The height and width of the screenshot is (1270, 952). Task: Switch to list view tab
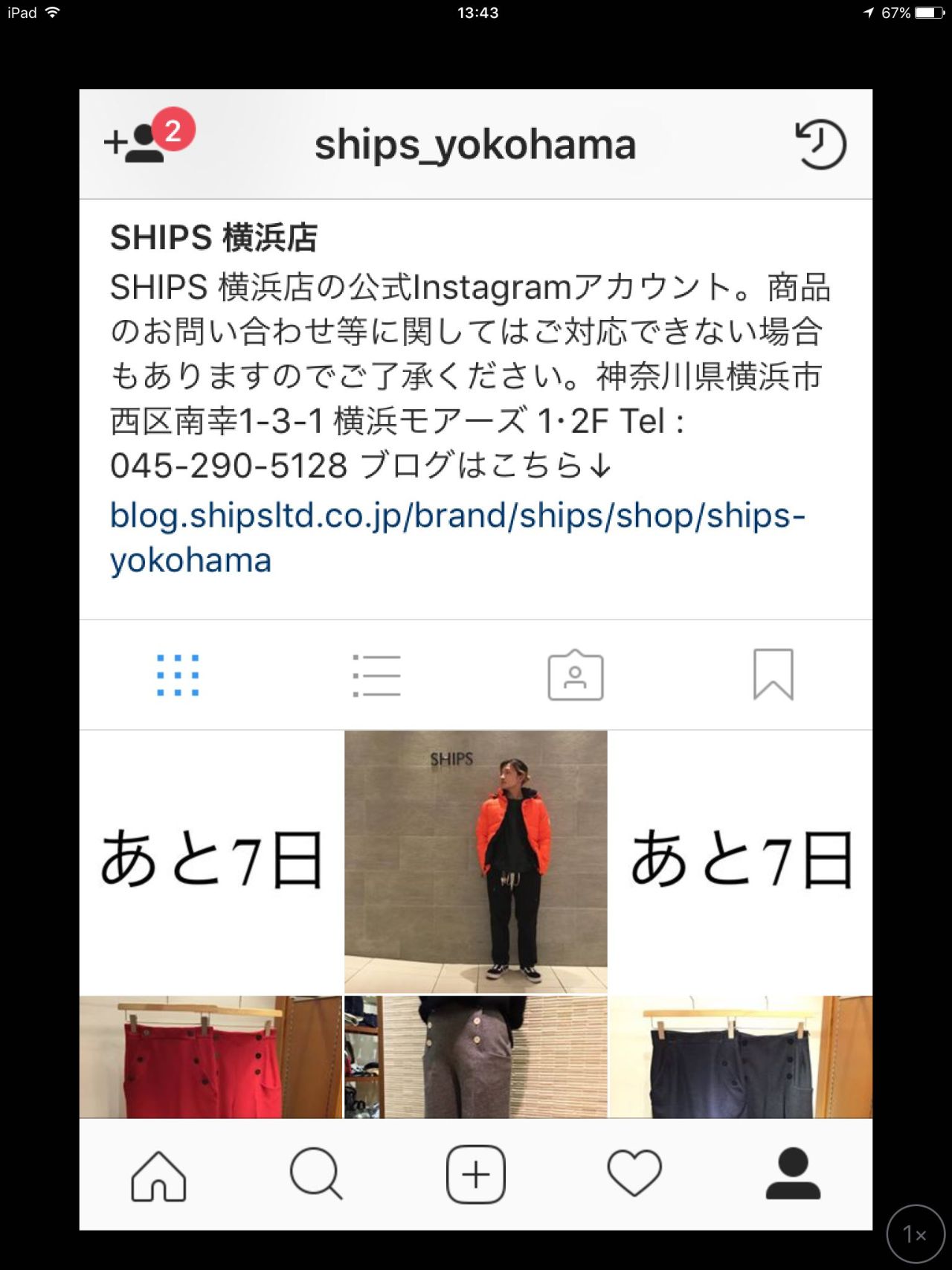click(x=376, y=676)
